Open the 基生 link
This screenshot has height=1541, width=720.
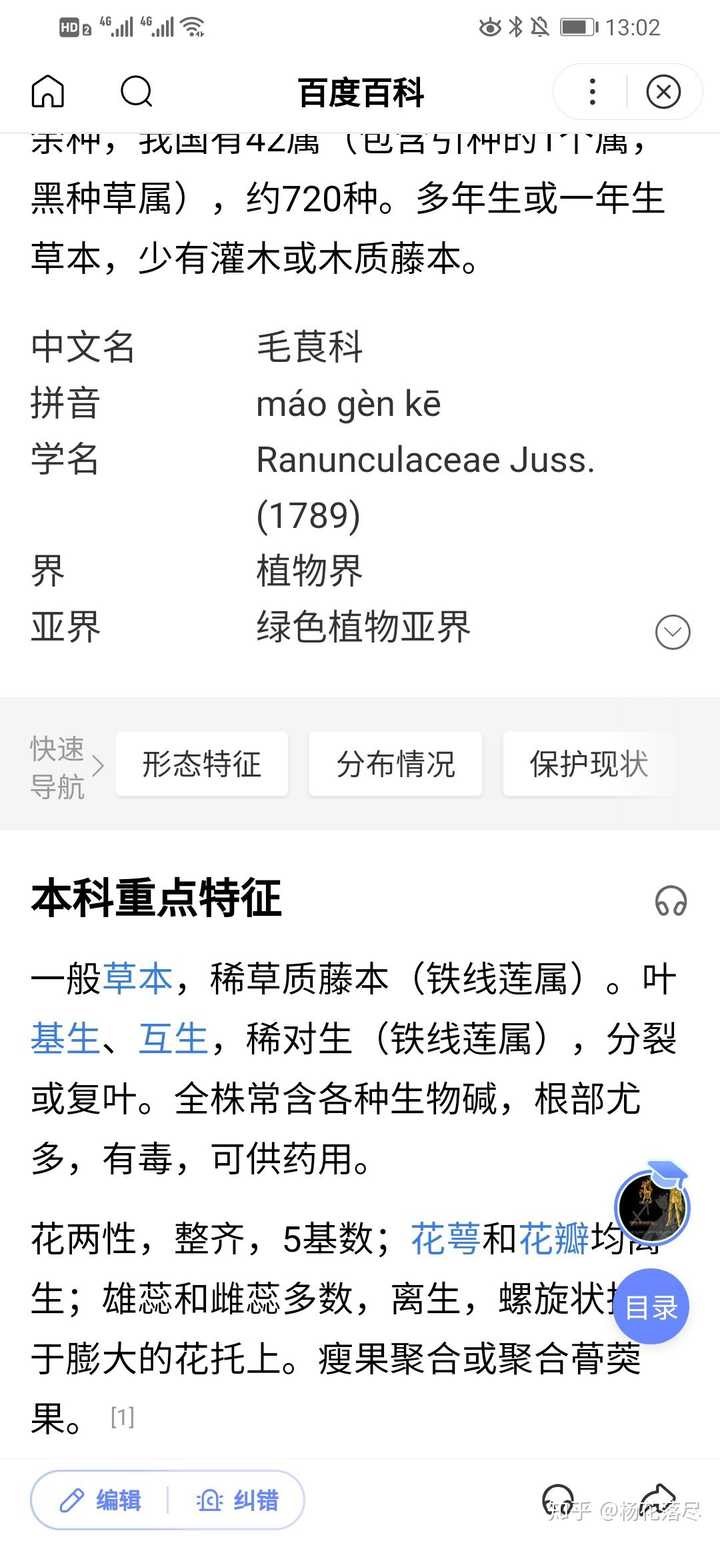tap(66, 1039)
